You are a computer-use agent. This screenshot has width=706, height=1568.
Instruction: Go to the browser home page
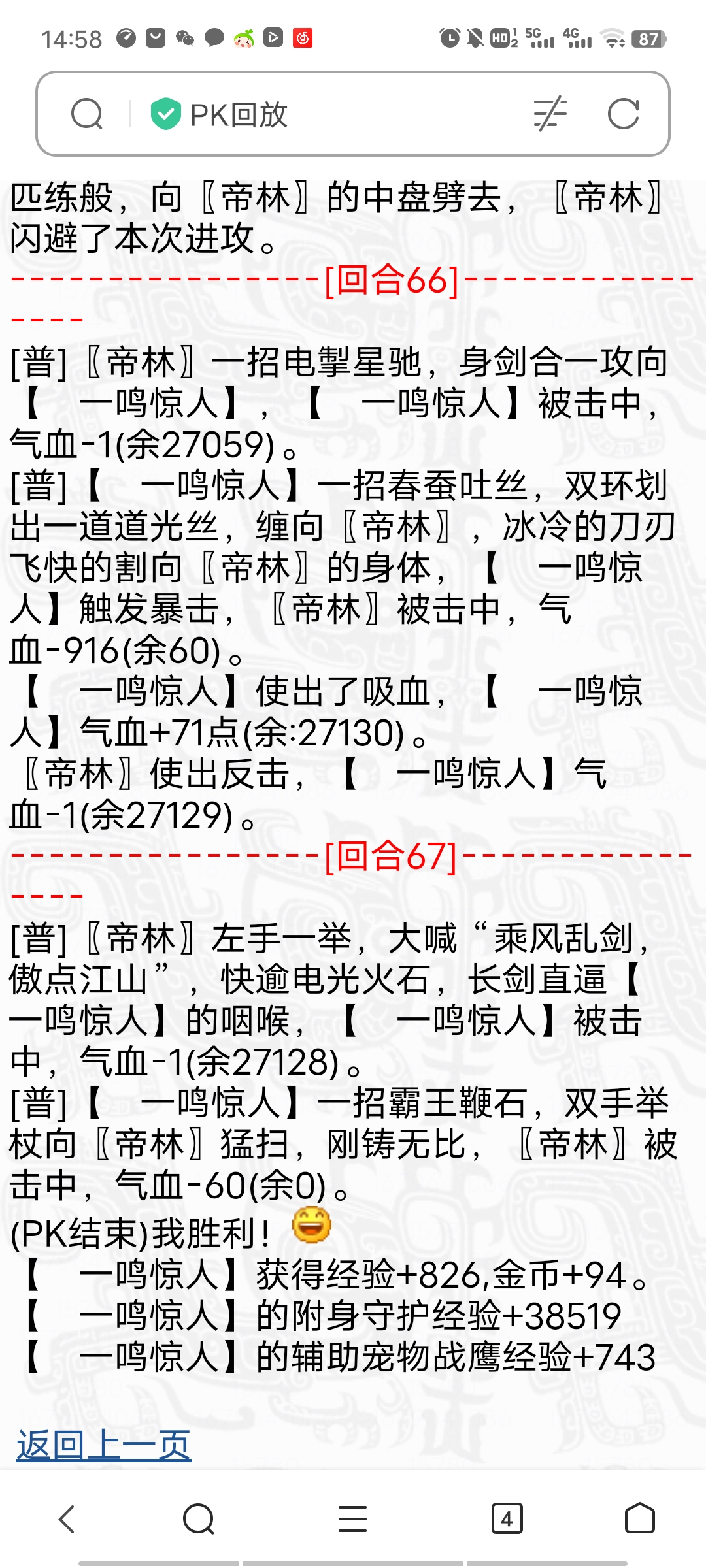tap(639, 1518)
